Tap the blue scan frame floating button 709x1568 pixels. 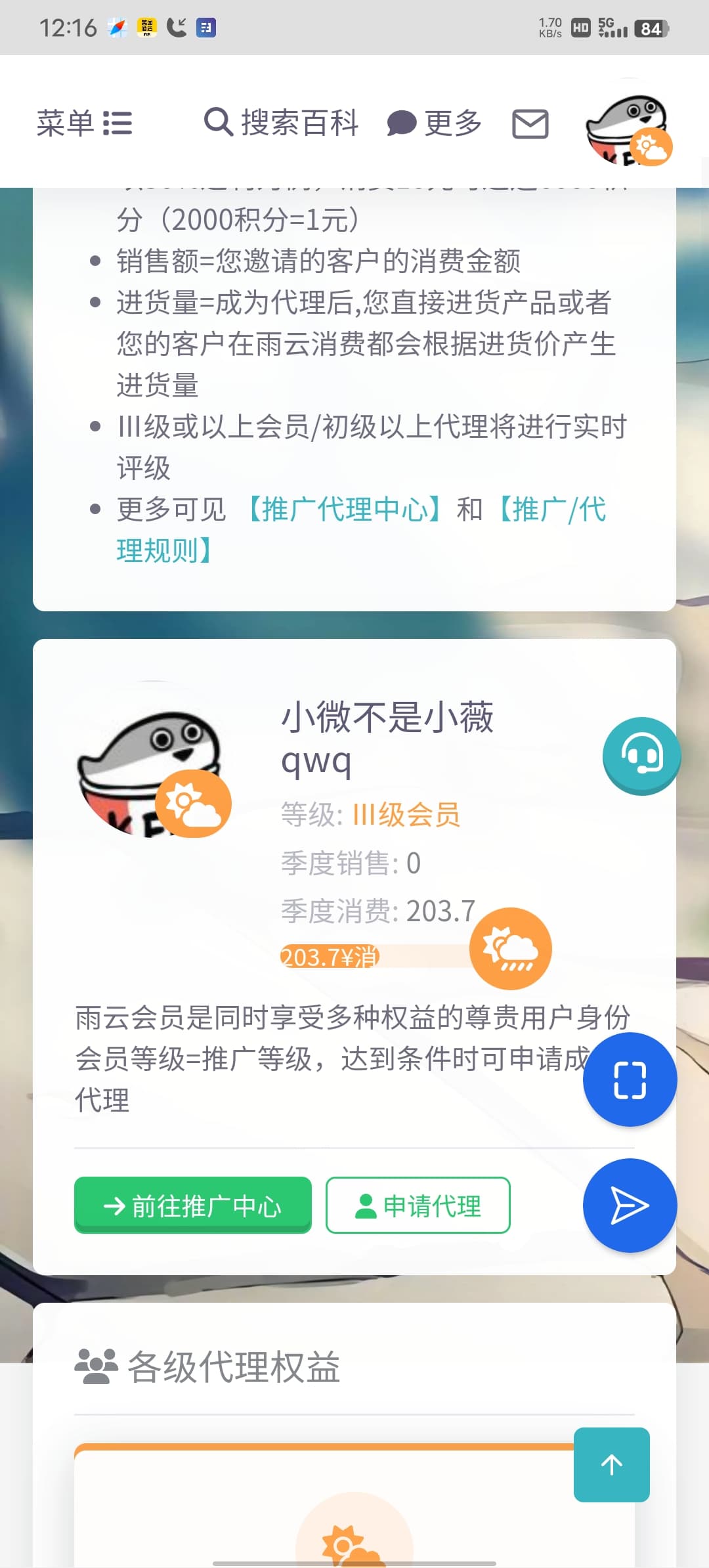pos(630,1079)
